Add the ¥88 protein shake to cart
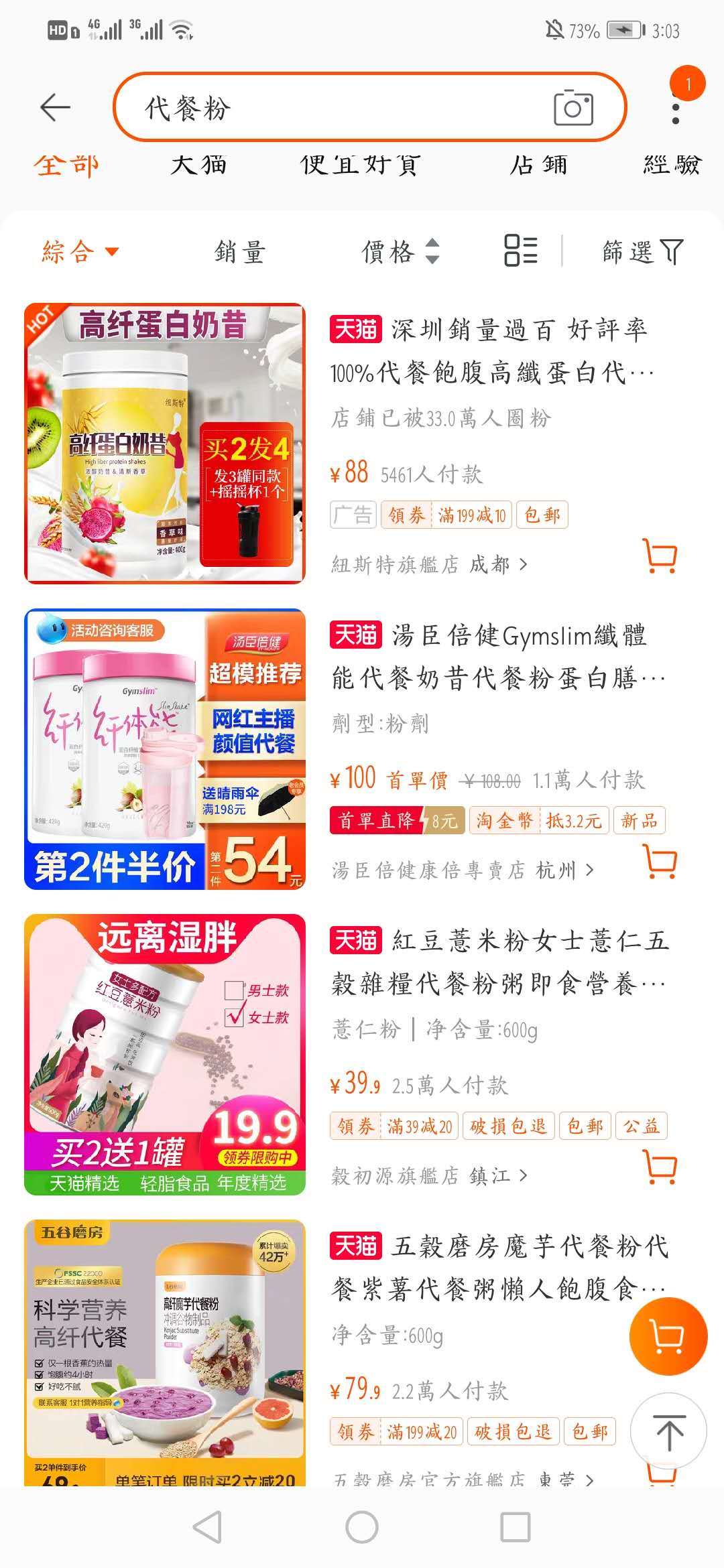The height and width of the screenshot is (1568, 724). pos(660,556)
